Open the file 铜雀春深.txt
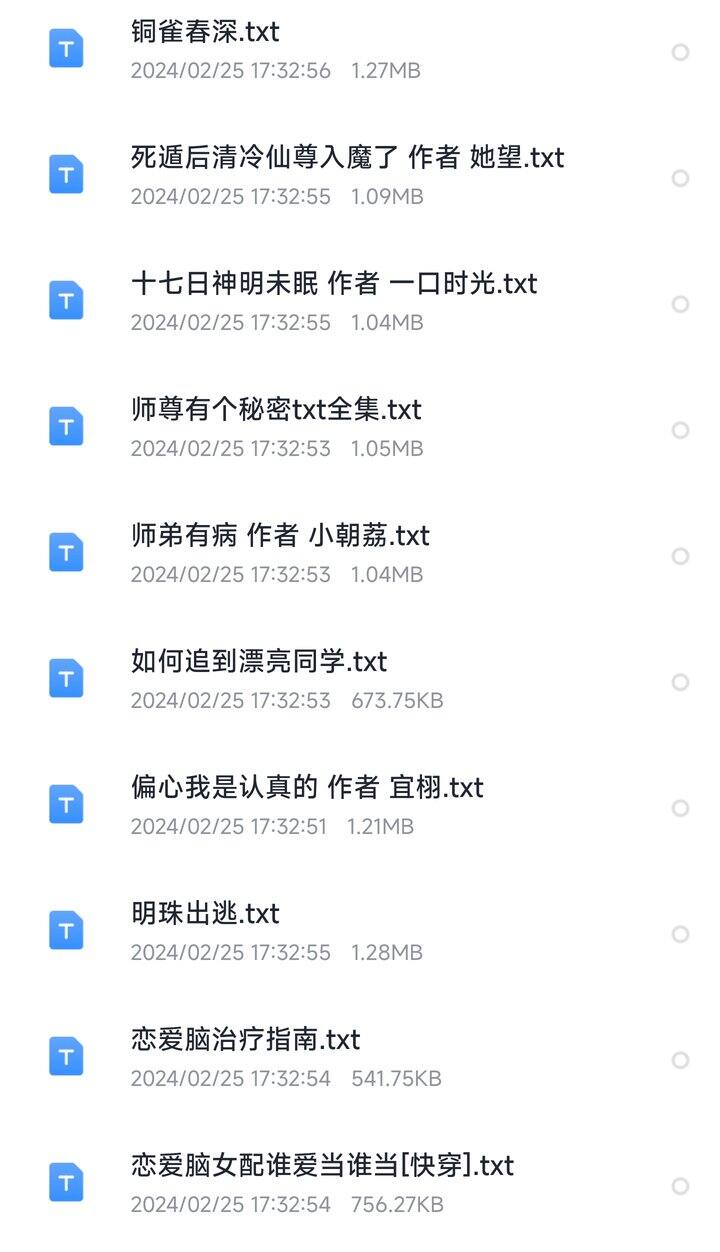Image resolution: width=720 pixels, height=1252 pixels. click(x=360, y=50)
